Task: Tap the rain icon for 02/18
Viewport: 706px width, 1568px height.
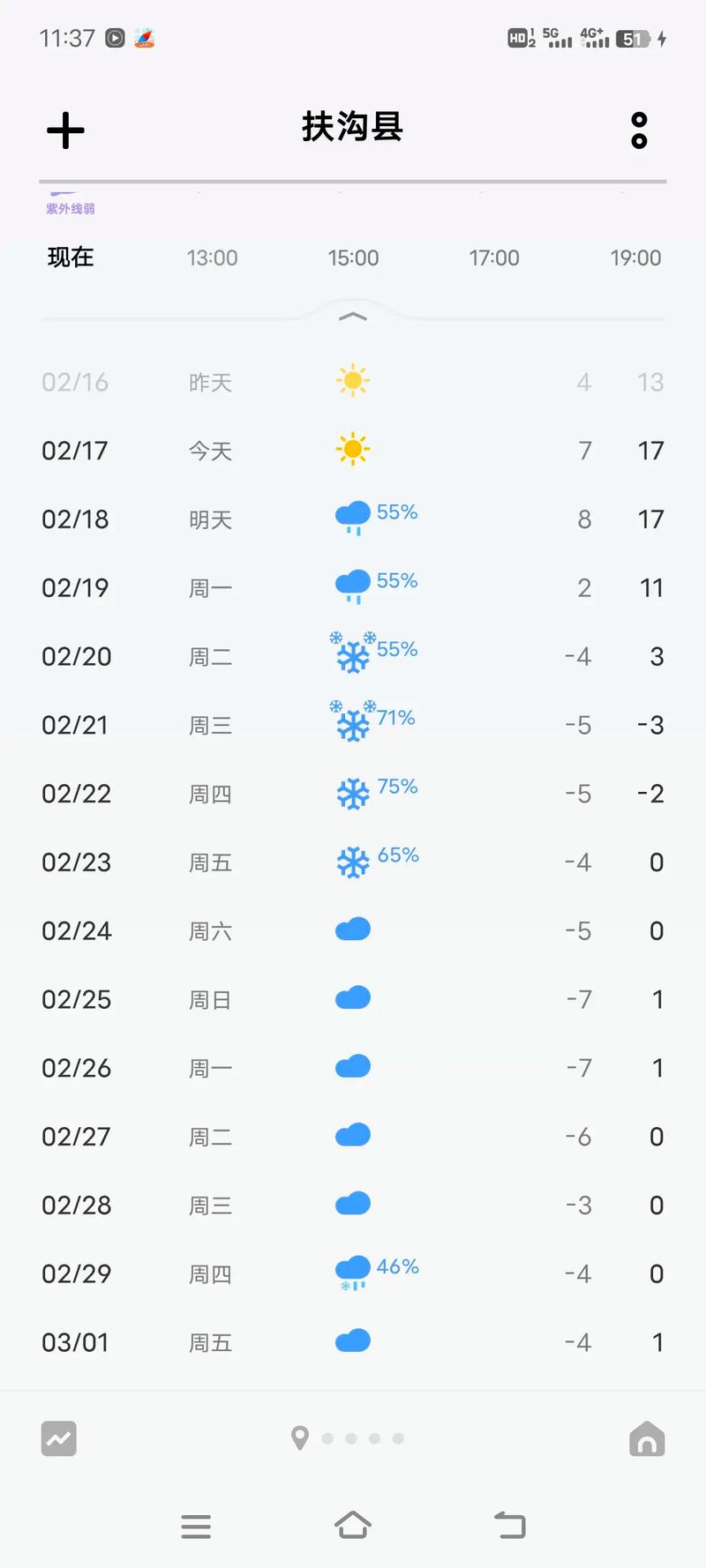Action: (x=353, y=519)
